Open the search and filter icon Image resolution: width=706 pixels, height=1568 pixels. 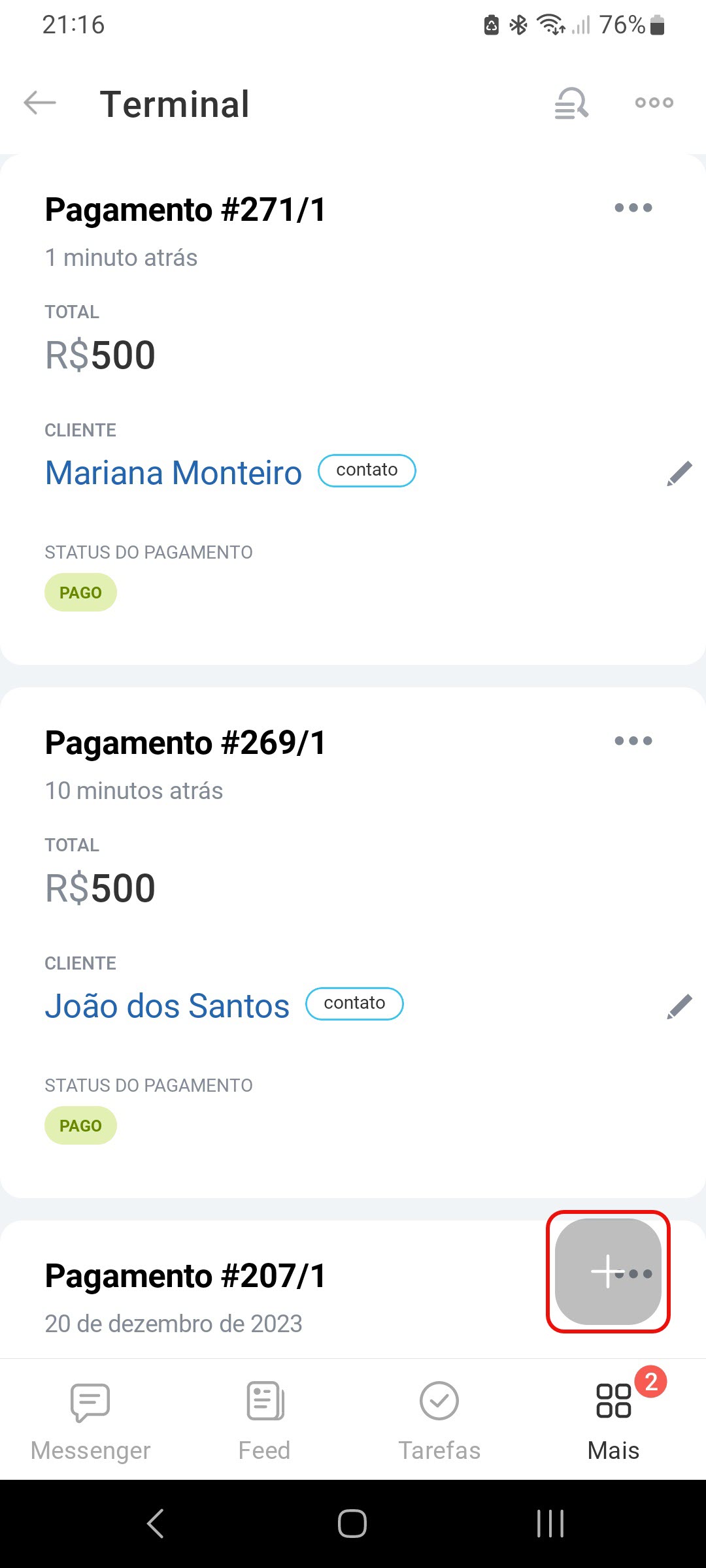(572, 103)
